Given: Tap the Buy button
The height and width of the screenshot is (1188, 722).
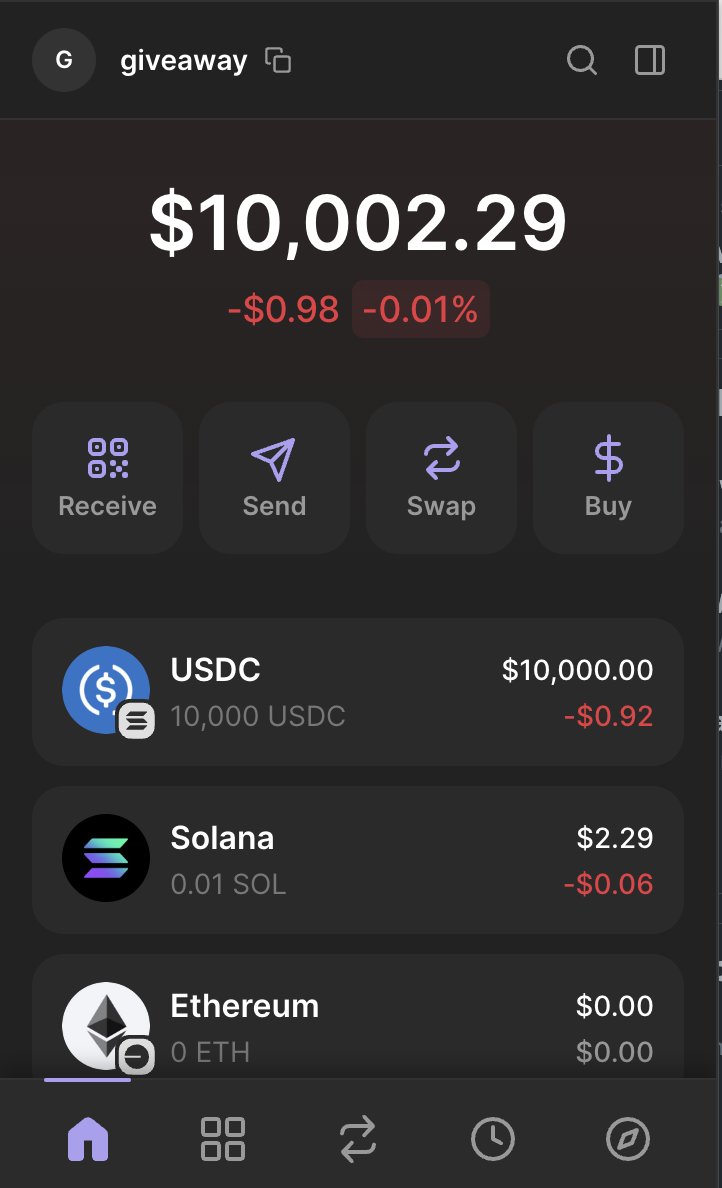Looking at the screenshot, I should 608,478.
